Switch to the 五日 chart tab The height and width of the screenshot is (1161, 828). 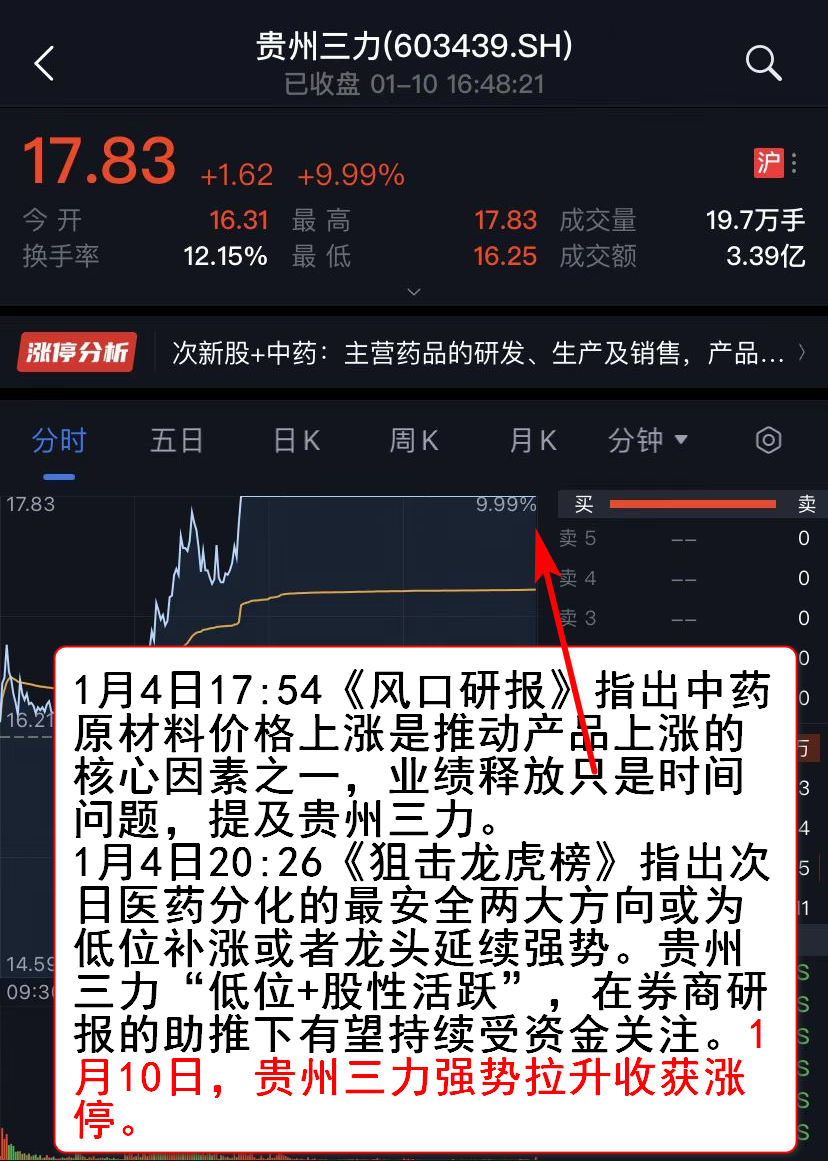[x=177, y=440]
